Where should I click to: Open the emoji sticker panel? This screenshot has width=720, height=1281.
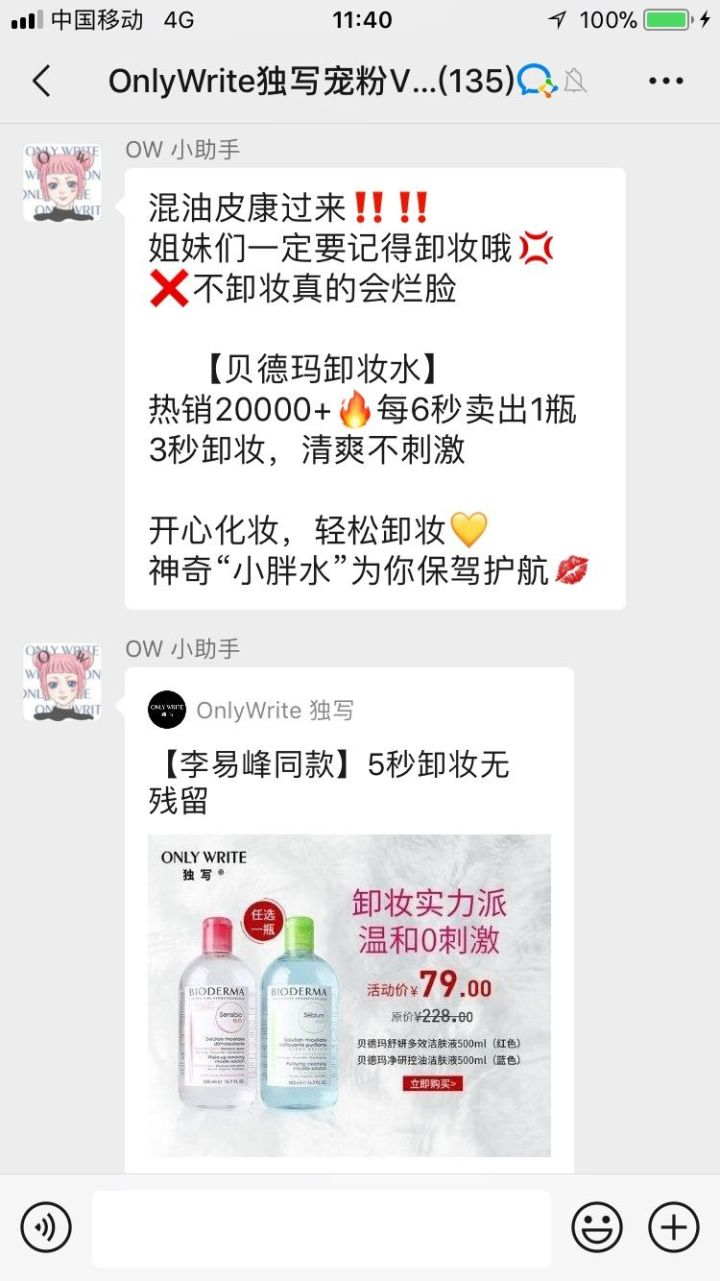597,1226
